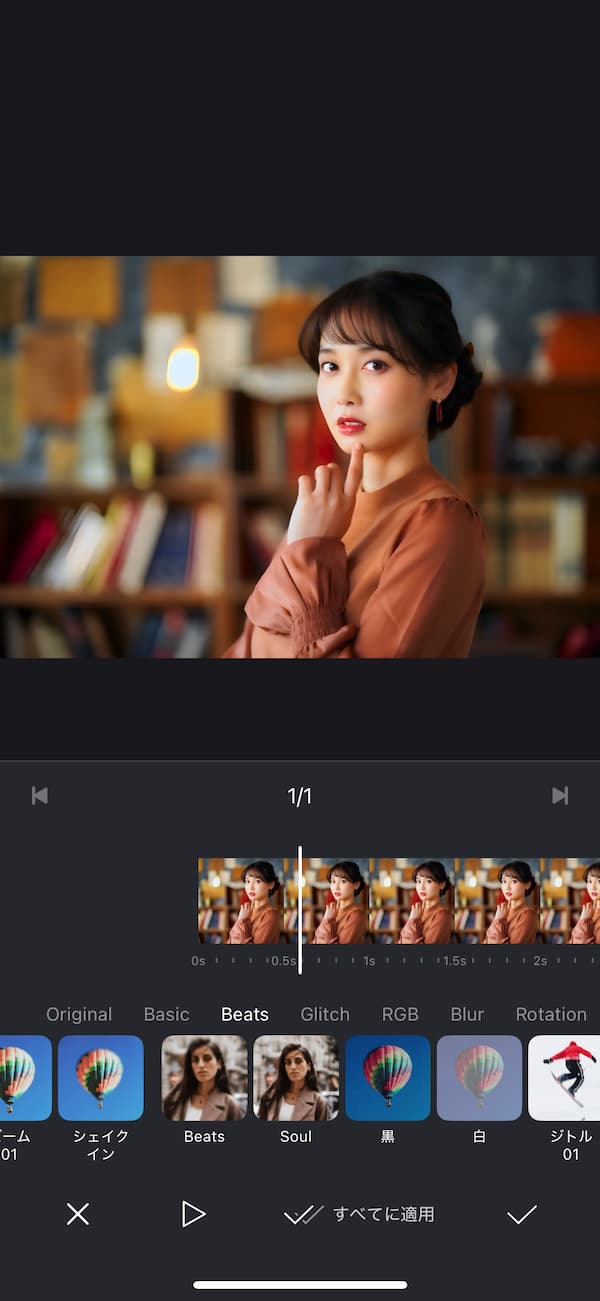Pick the ジトル 01 effect
Viewport: 600px width, 1301px height.
(x=566, y=1078)
